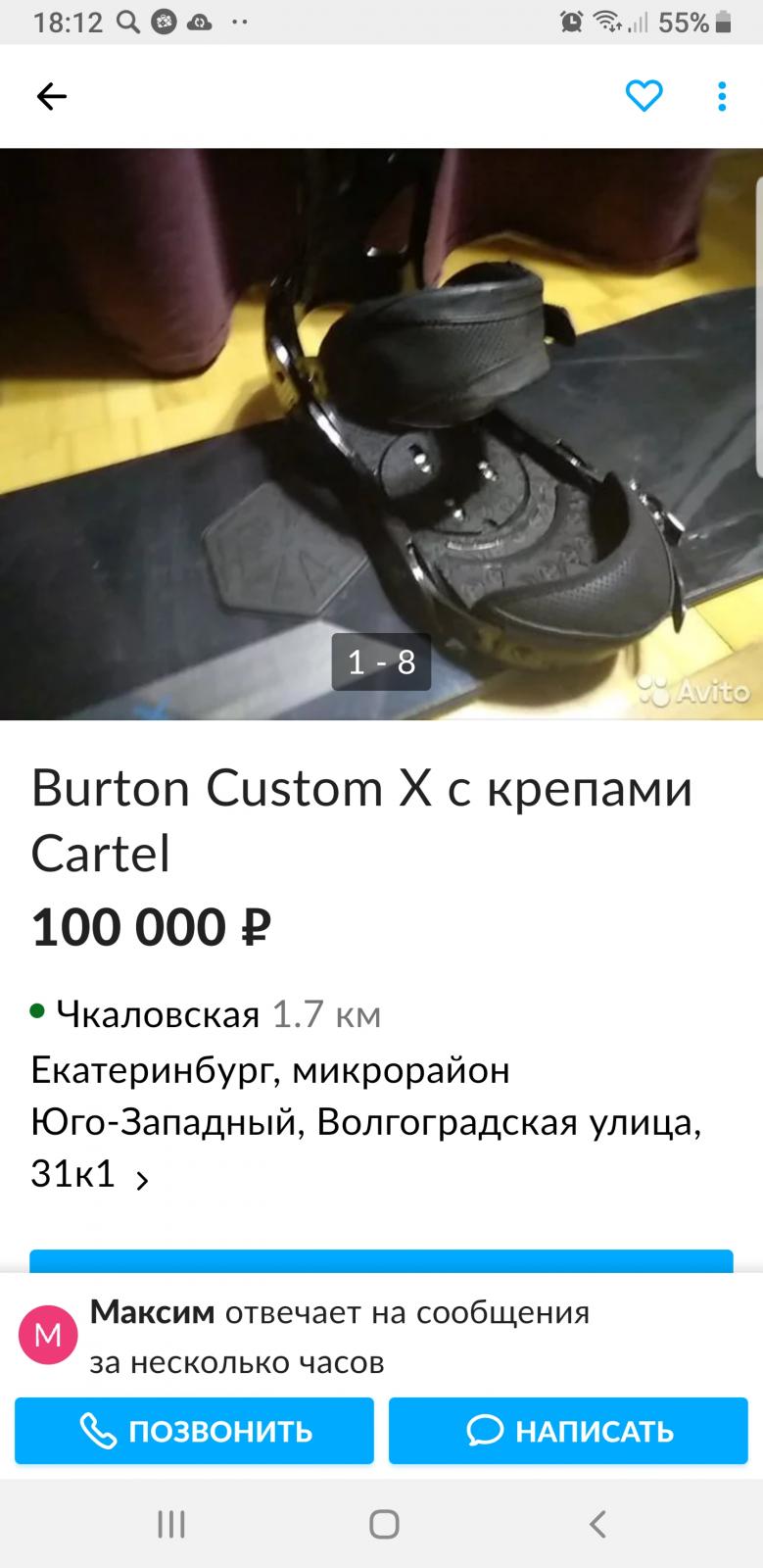The height and width of the screenshot is (1568, 763).
Task: Call the seller with ПОЗВОНИТЬ
Action: (x=194, y=1431)
